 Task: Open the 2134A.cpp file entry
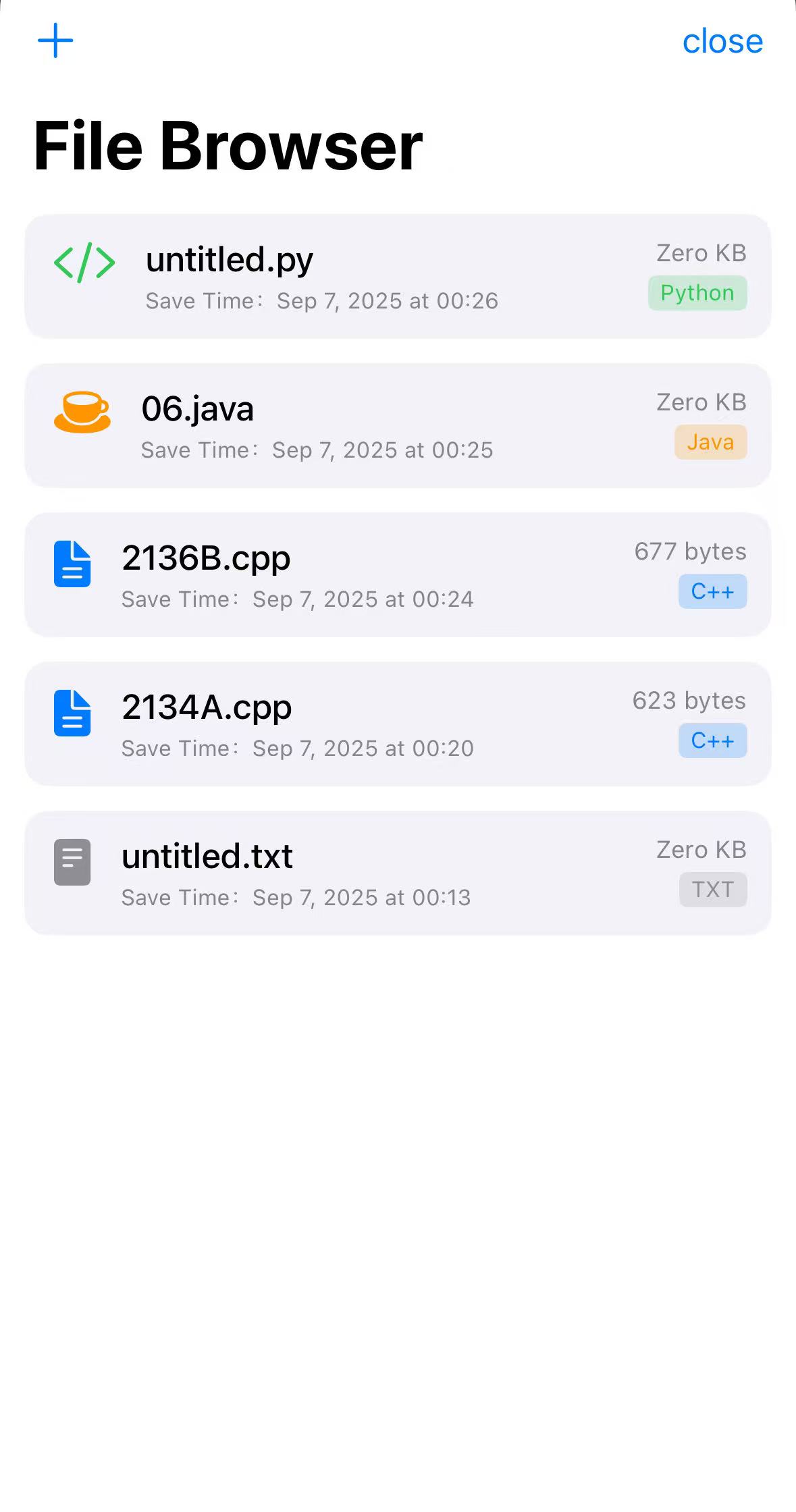point(398,722)
